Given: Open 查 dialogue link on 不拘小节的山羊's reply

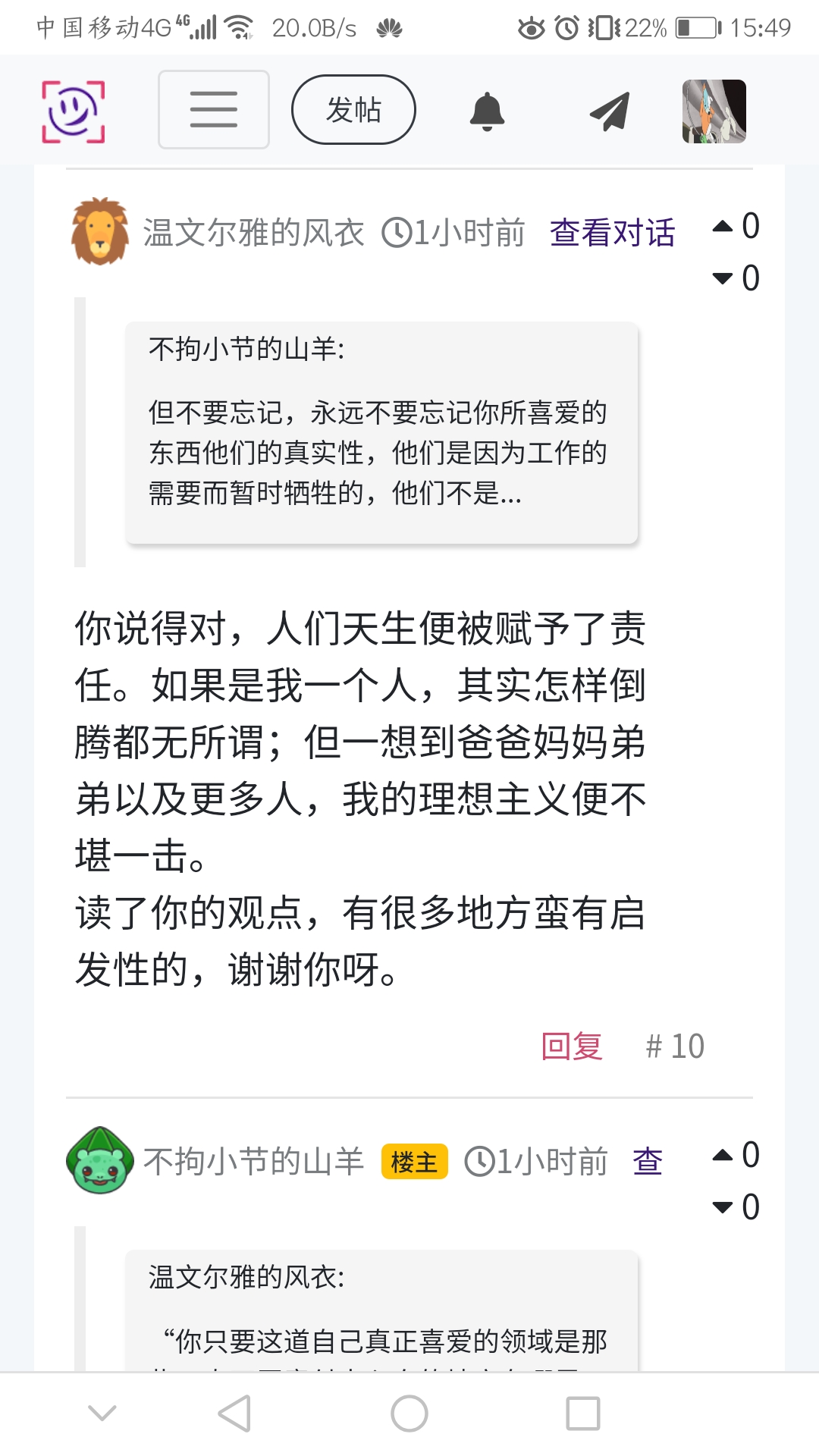Looking at the screenshot, I should click(648, 1161).
